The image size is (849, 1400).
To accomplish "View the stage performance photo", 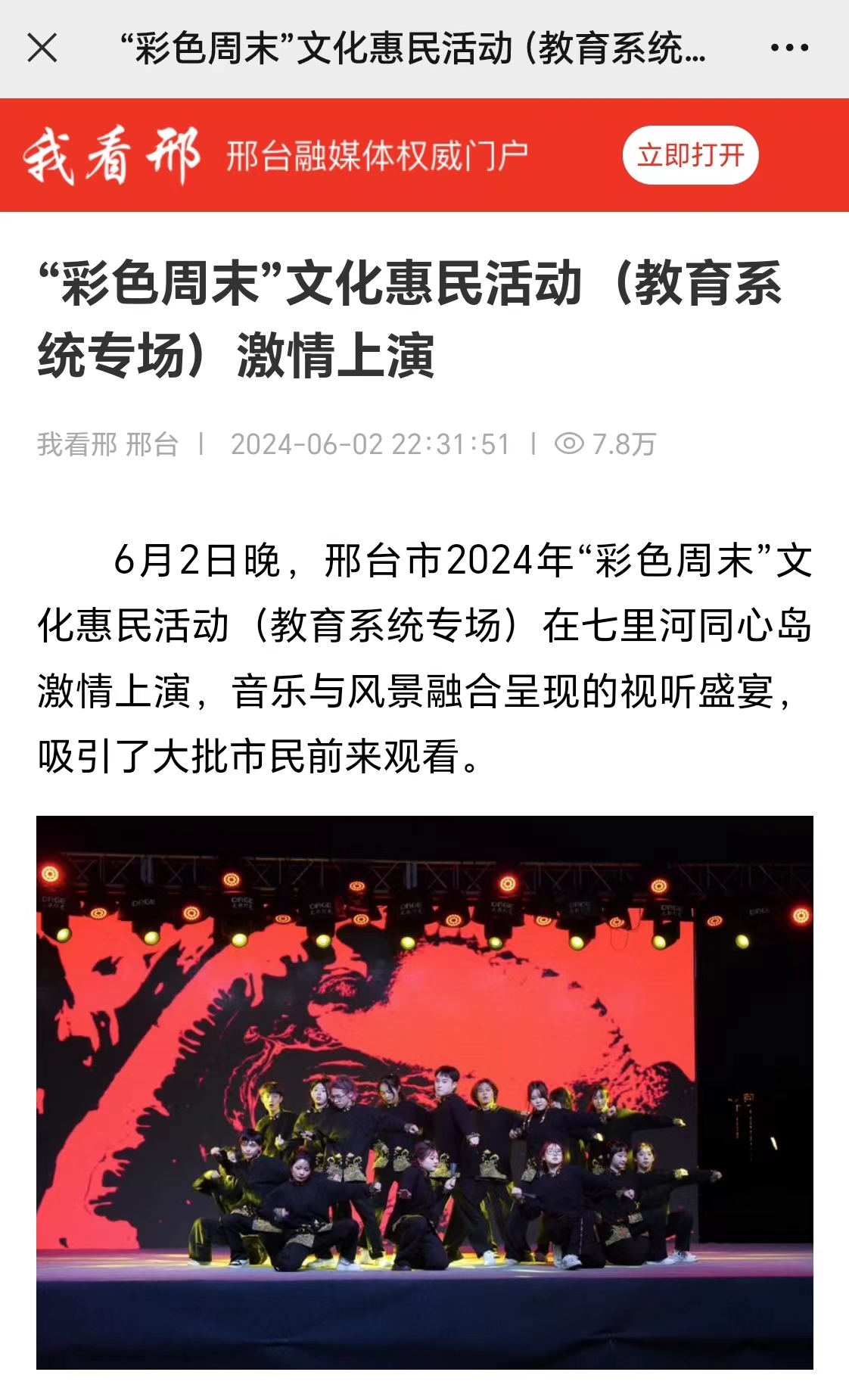I will point(424,1092).
